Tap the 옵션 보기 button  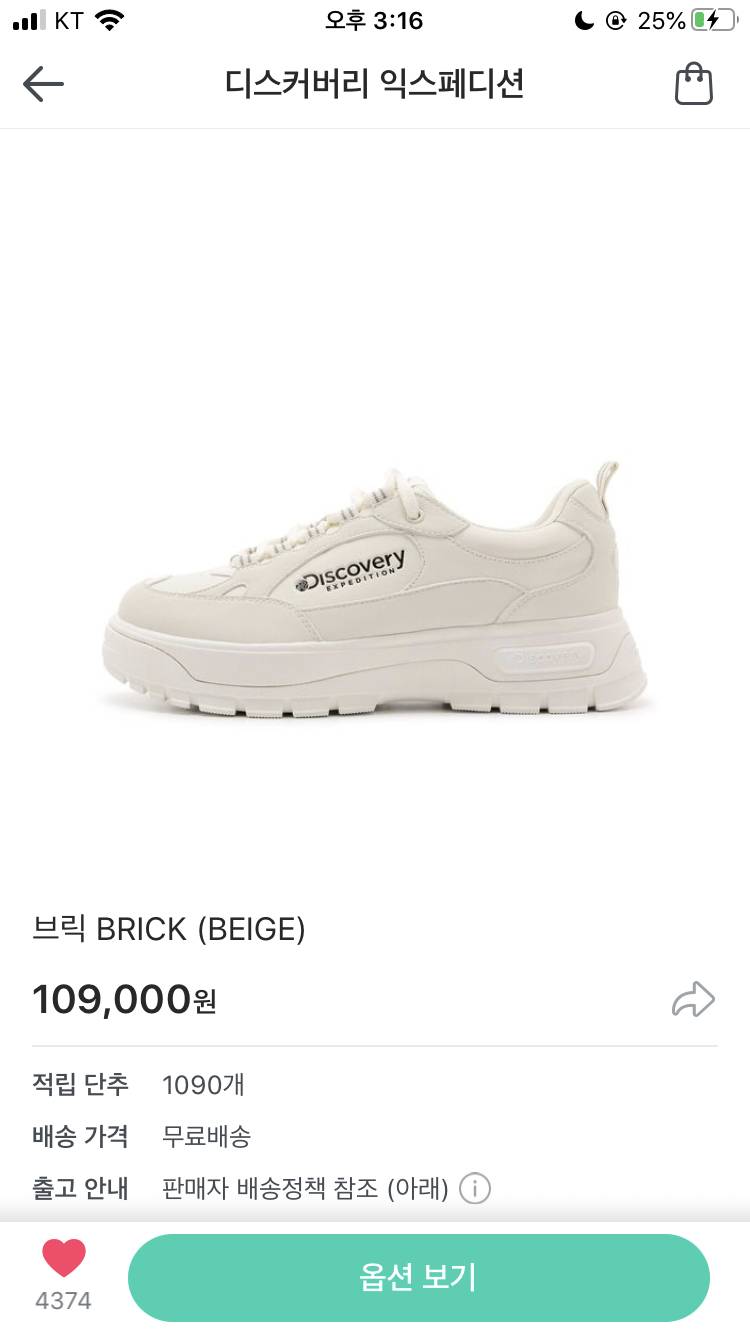pos(418,1277)
